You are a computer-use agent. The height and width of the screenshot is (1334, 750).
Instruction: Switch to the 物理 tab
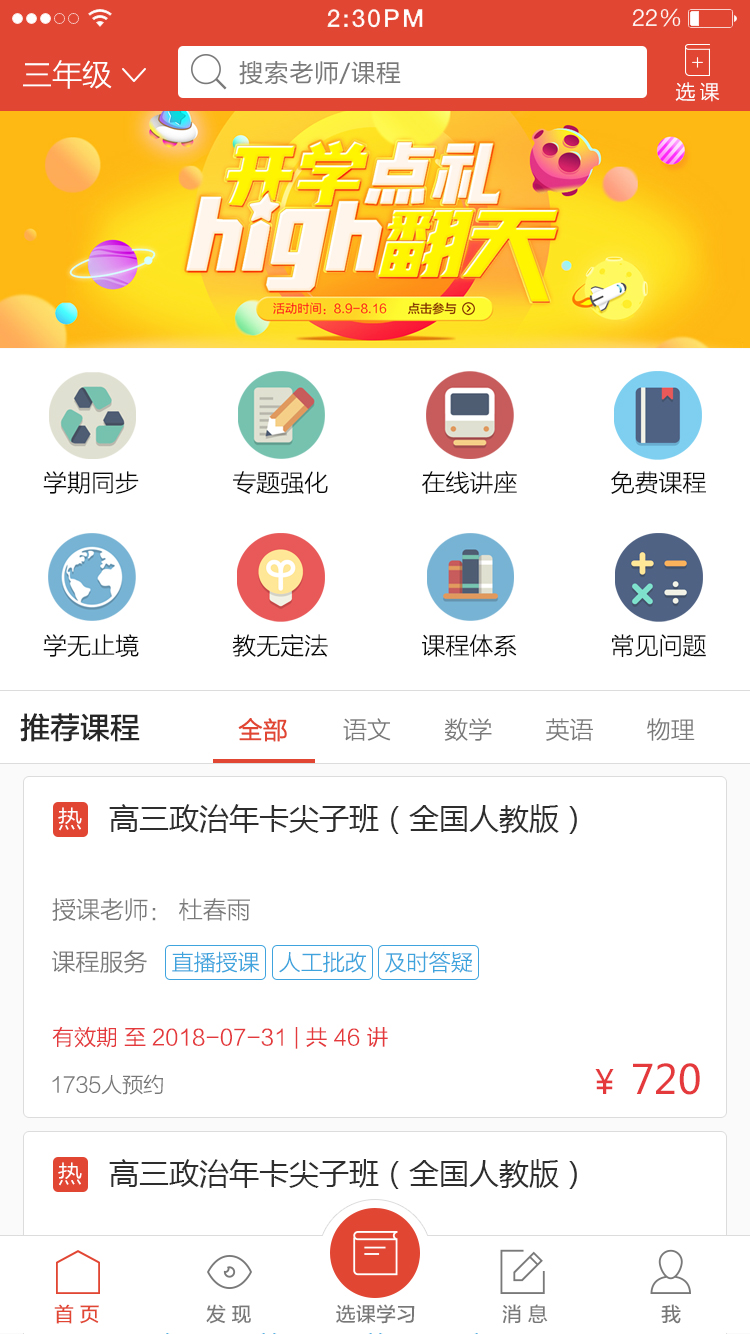[670, 730]
